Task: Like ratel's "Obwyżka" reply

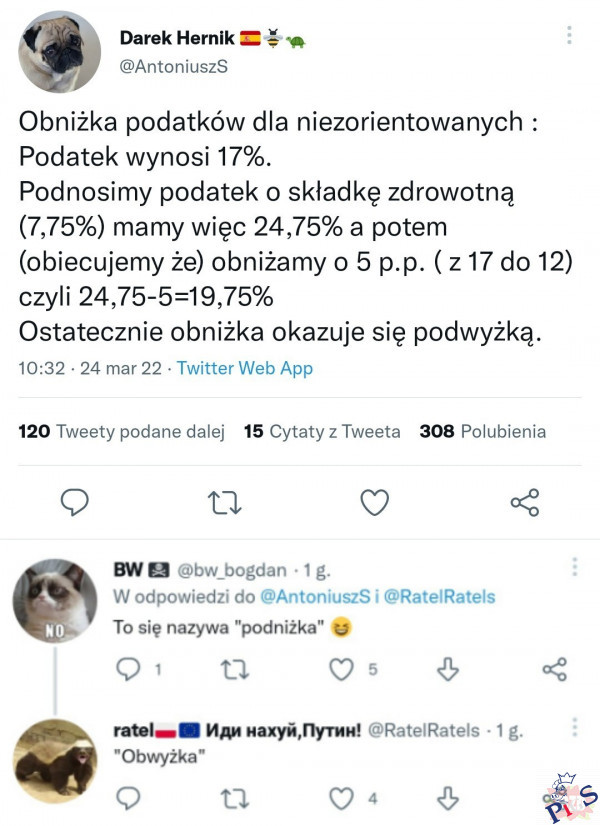Action: tap(343, 797)
